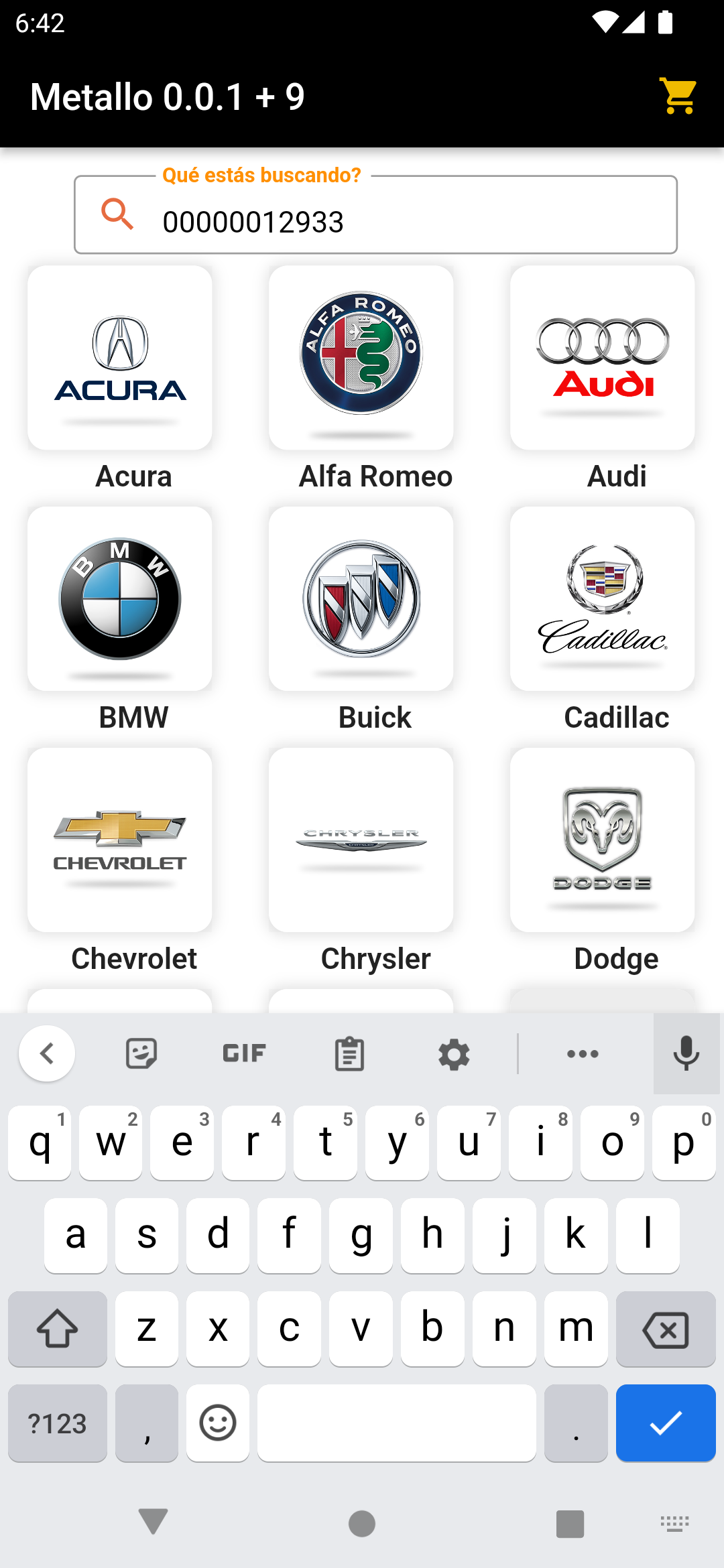Tap the search field with 00000012933
This screenshot has width=724, height=1568.
point(402,221)
